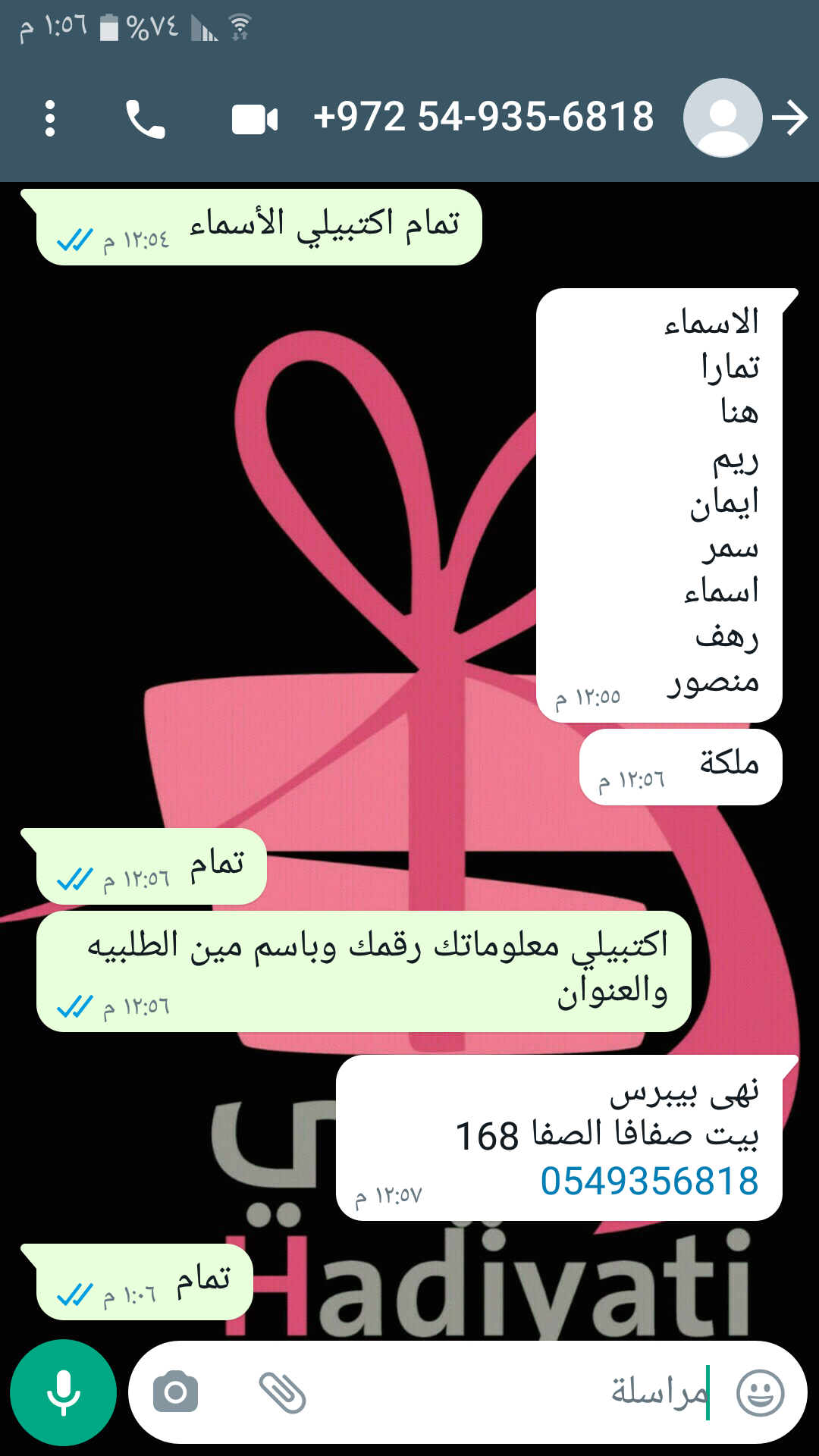Attach a file with the paperclip

click(282, 1392)
